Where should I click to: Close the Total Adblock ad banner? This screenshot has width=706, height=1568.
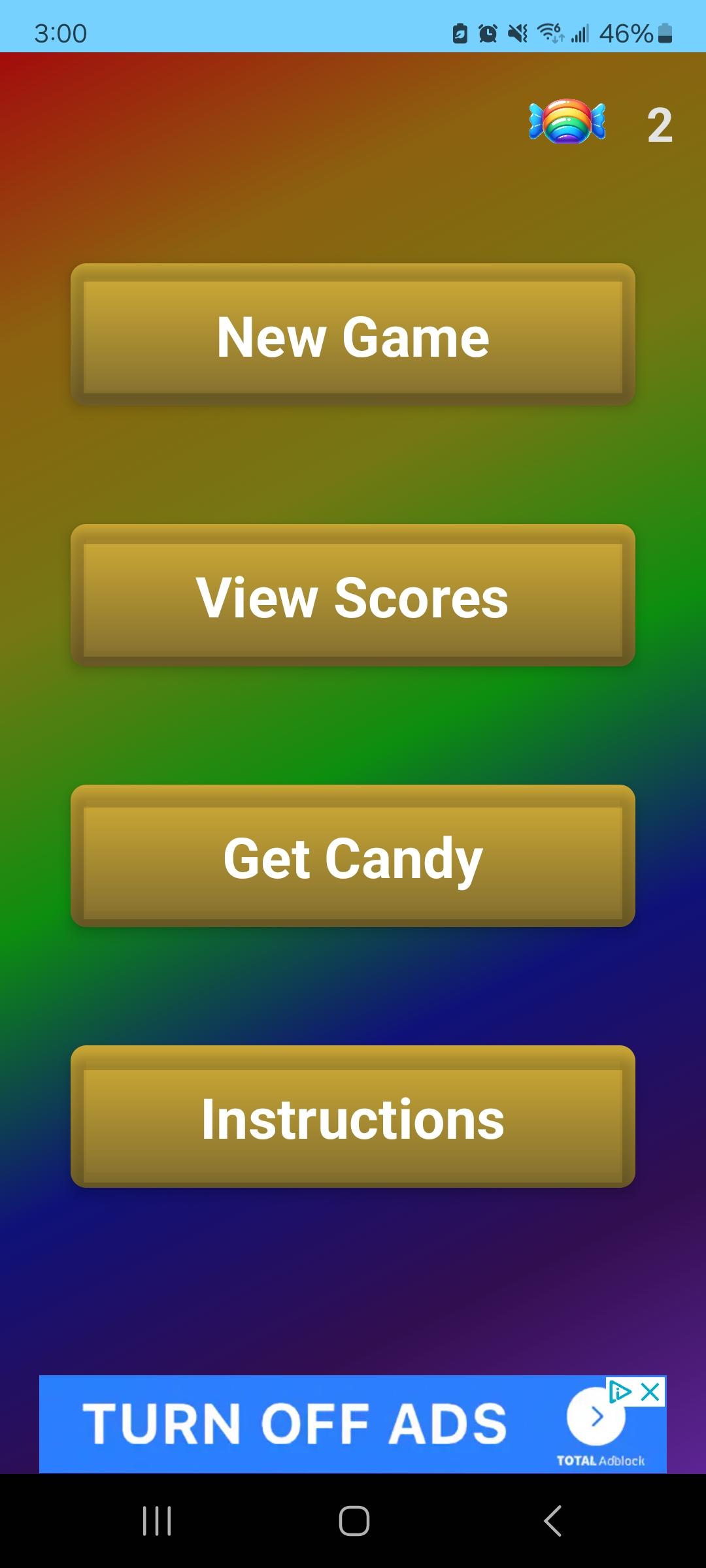pyautogui.click(x=650, y=1392)
